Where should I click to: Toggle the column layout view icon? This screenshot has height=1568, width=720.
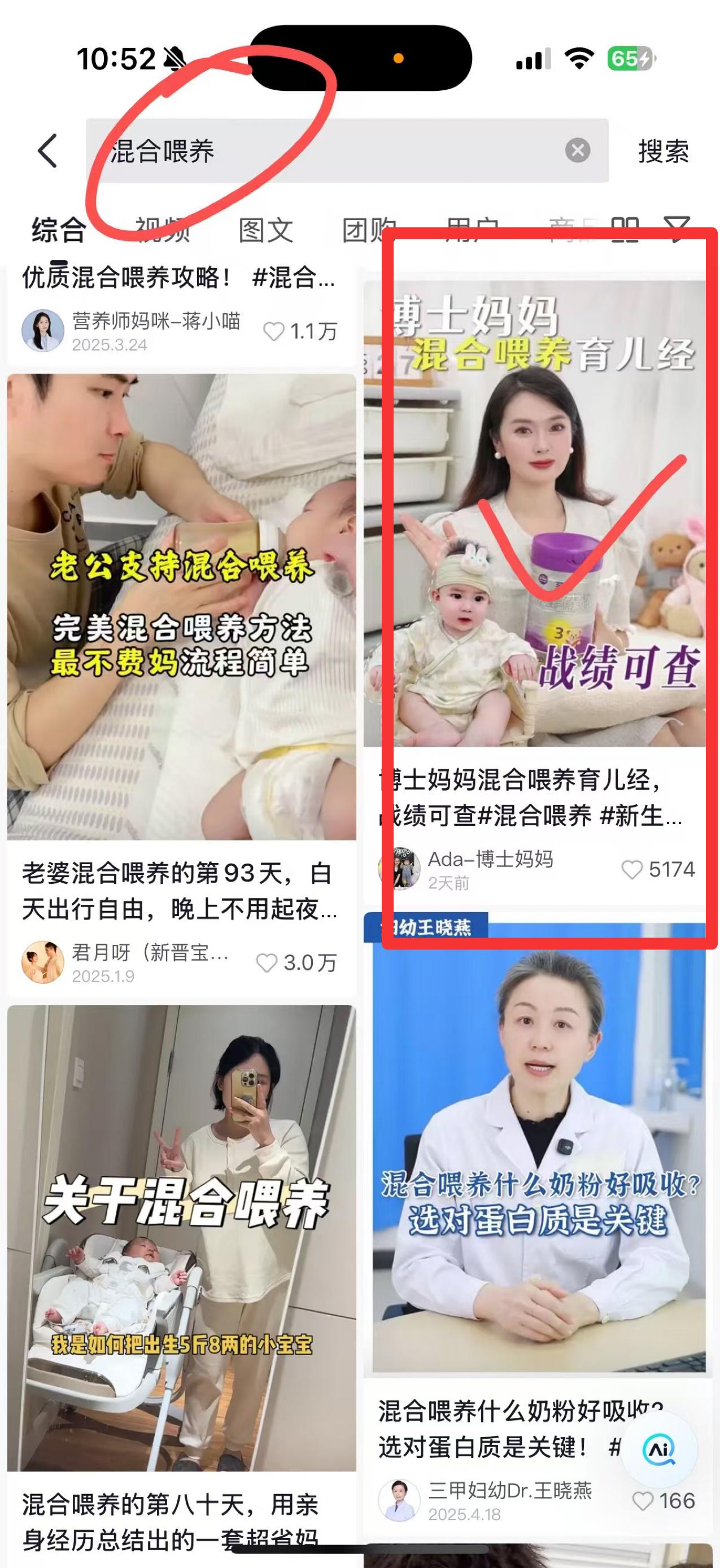pyautogui.click(x=625, y=230)
